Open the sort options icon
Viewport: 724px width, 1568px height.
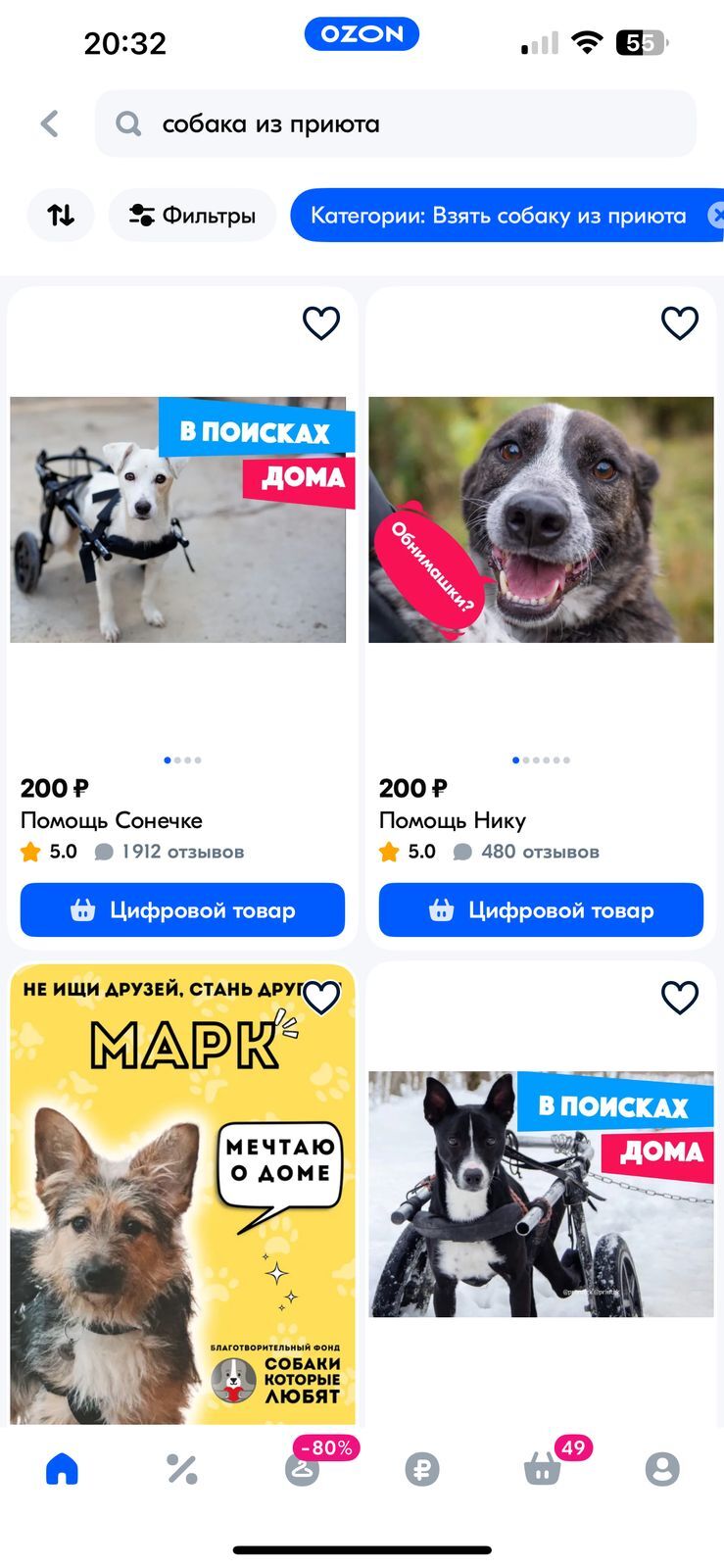pos(61,215)
